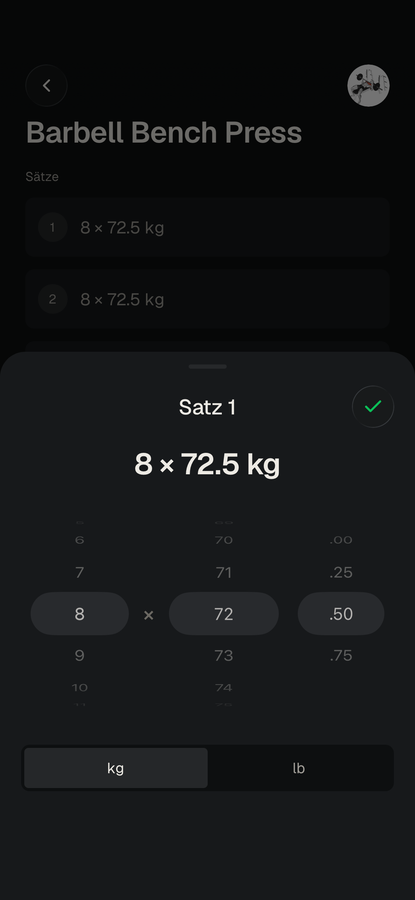Set decimal to .25
415x900 pixels.
pos(341,572)
